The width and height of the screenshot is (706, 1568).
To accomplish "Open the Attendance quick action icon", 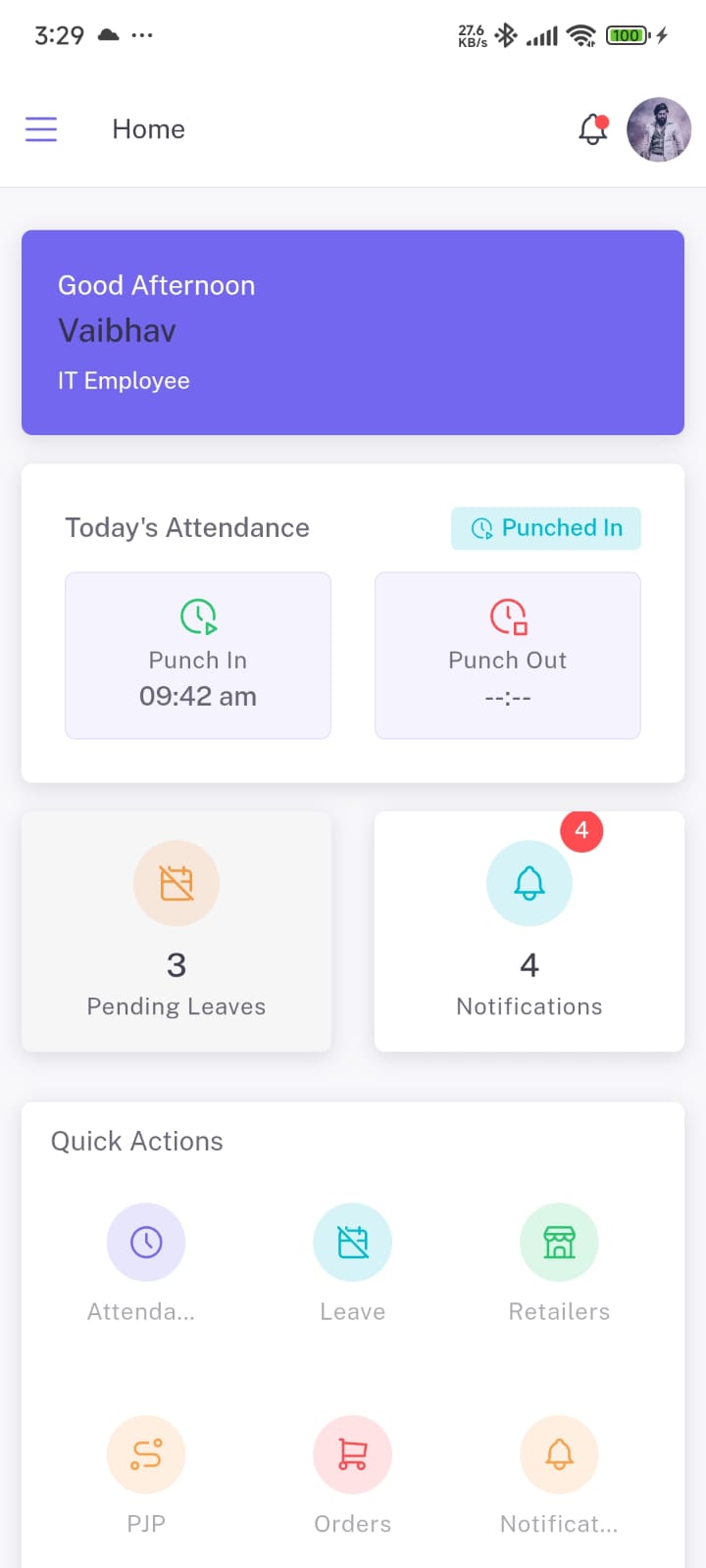I will (145, 1242).
